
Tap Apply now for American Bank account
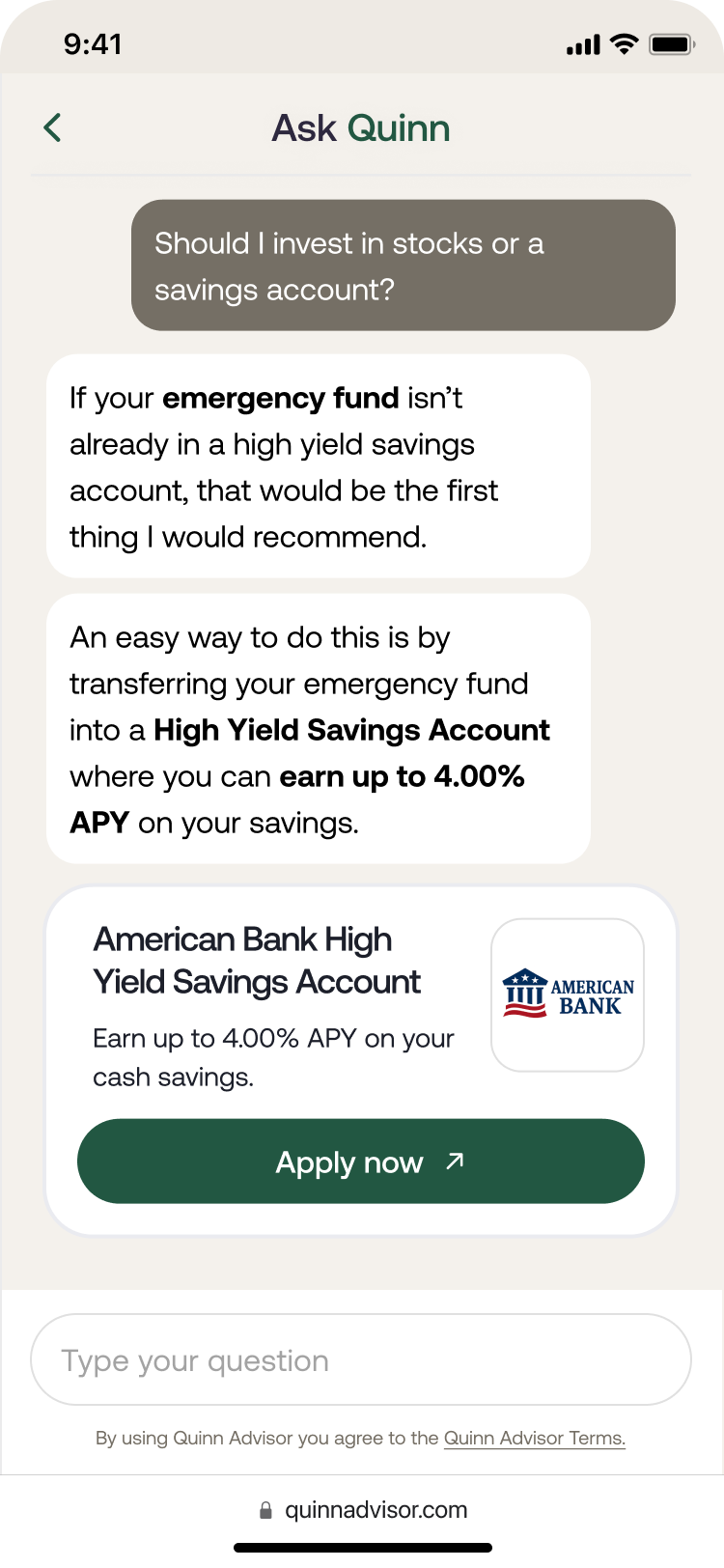click(360, 1162)
